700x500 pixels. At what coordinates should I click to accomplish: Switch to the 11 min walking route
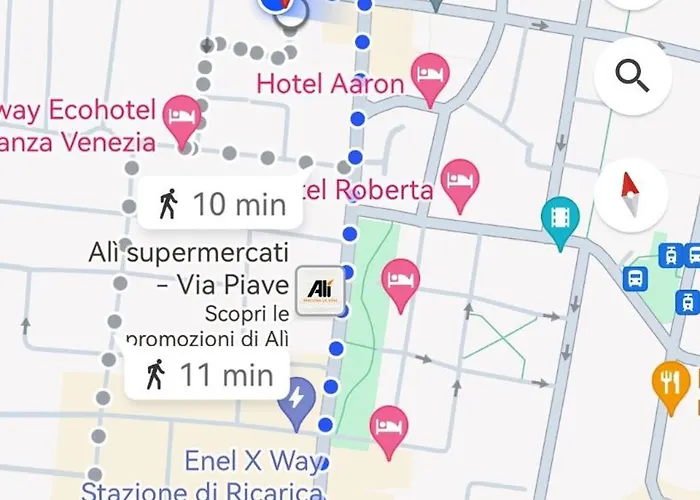click(208, 375)
